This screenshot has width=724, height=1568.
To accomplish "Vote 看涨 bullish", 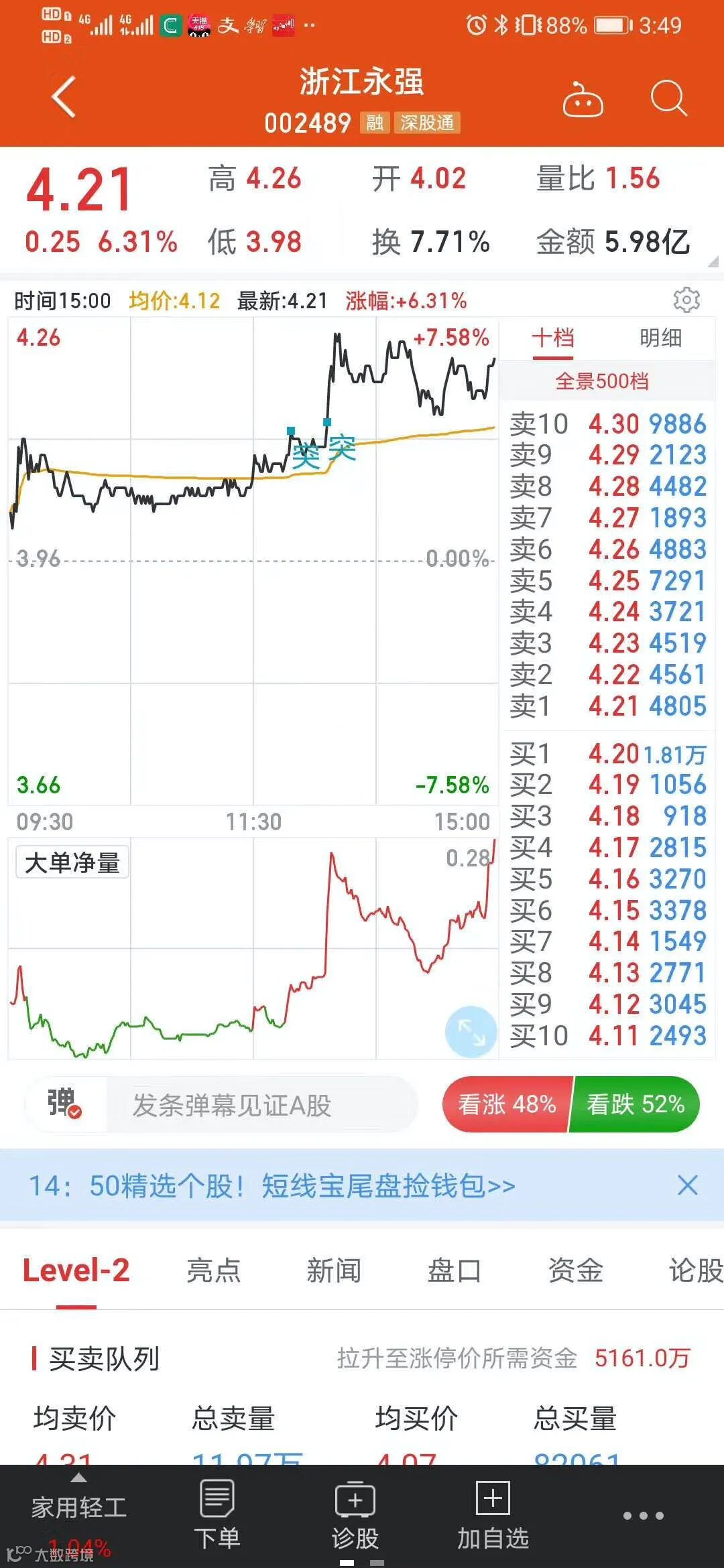I will pyautogui.click(x=507, y=1104).
